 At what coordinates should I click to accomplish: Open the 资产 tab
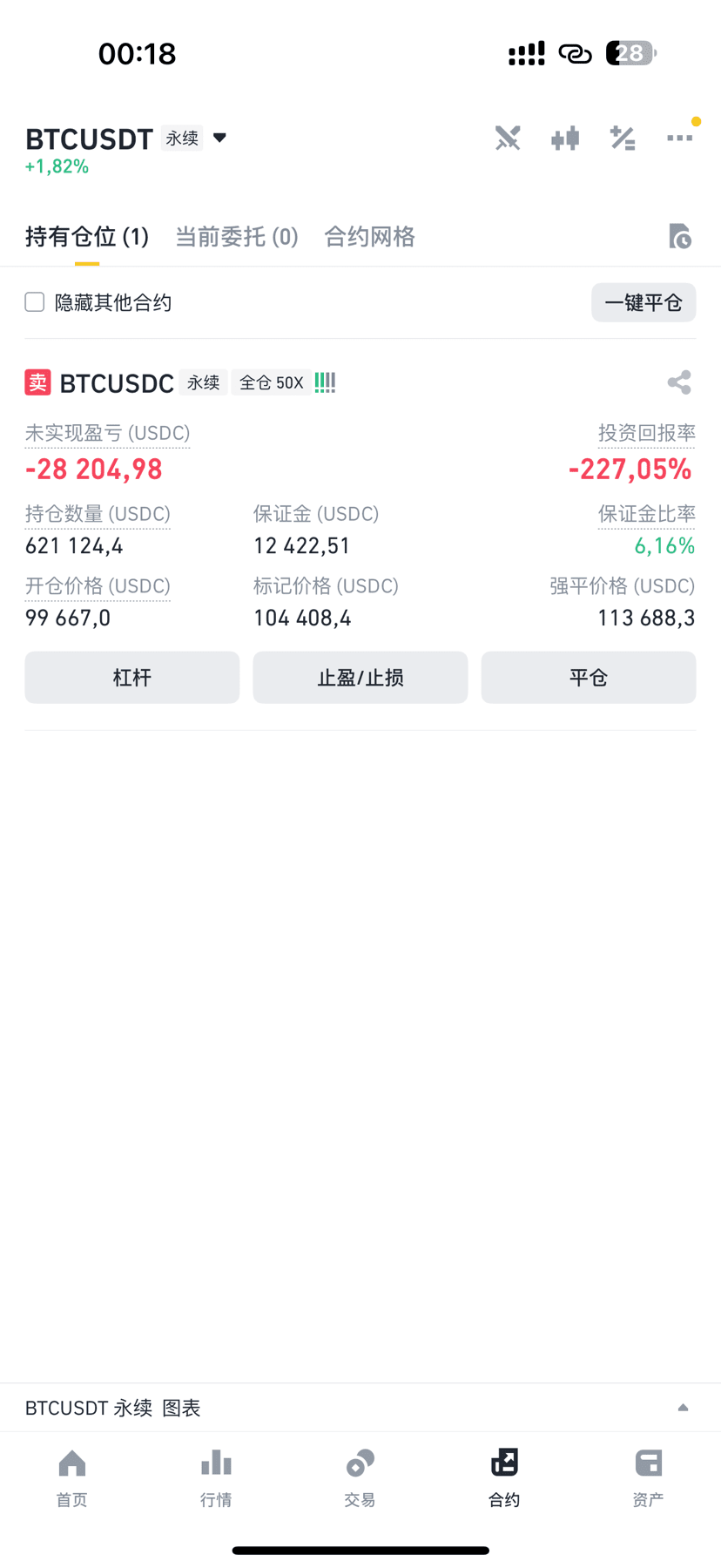649,1477
